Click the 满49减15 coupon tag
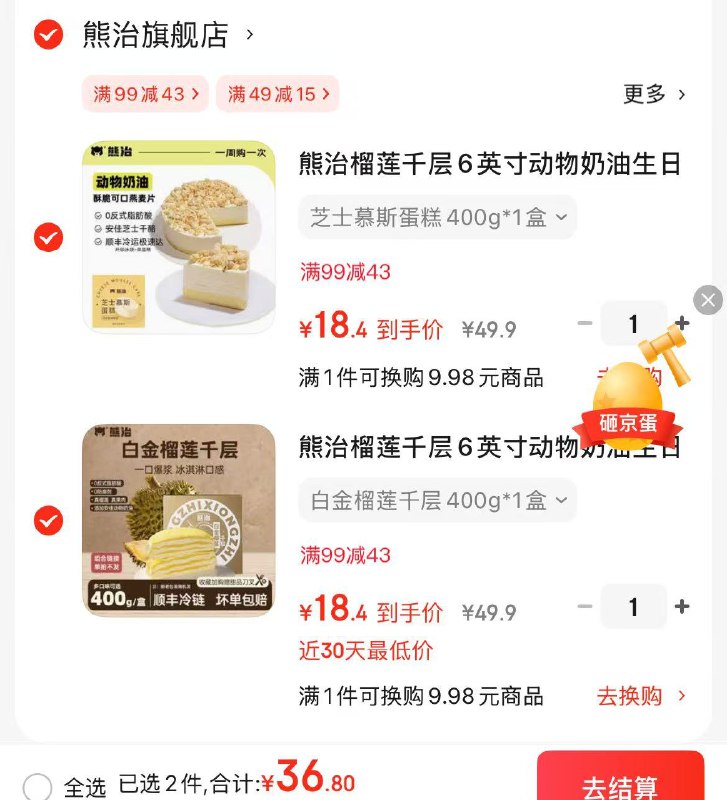Viewport: 727px width, 800px height. click(279, 93)
